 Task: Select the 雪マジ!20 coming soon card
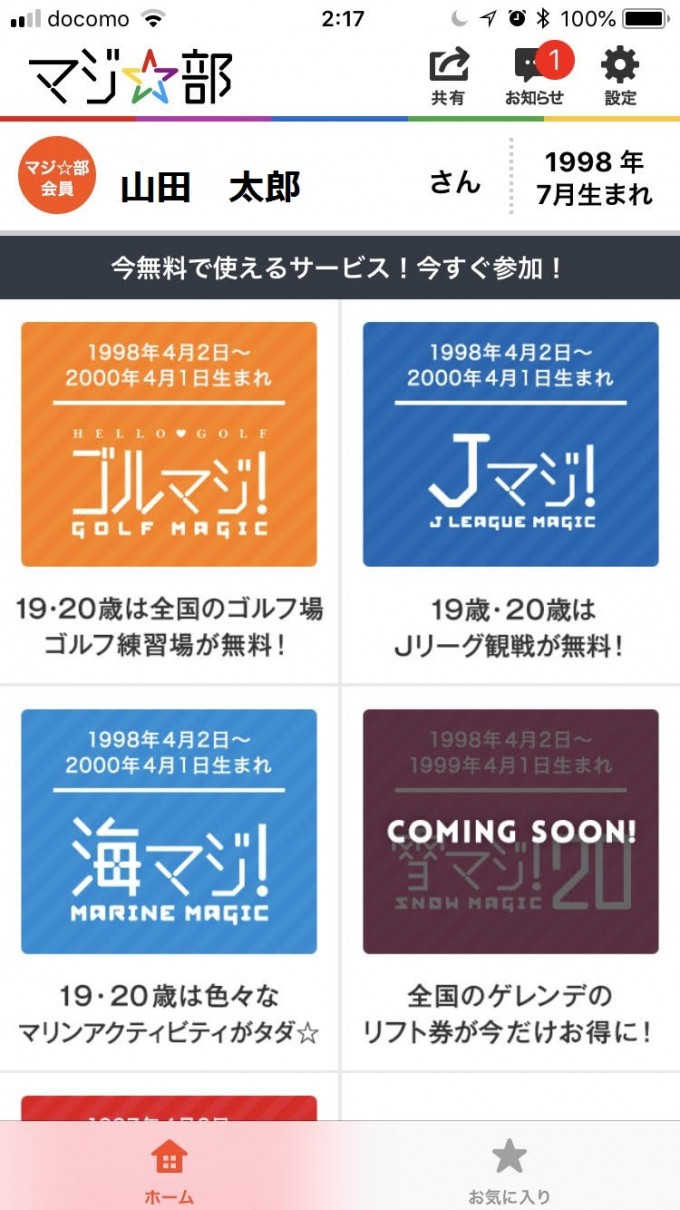coord(510,832)
